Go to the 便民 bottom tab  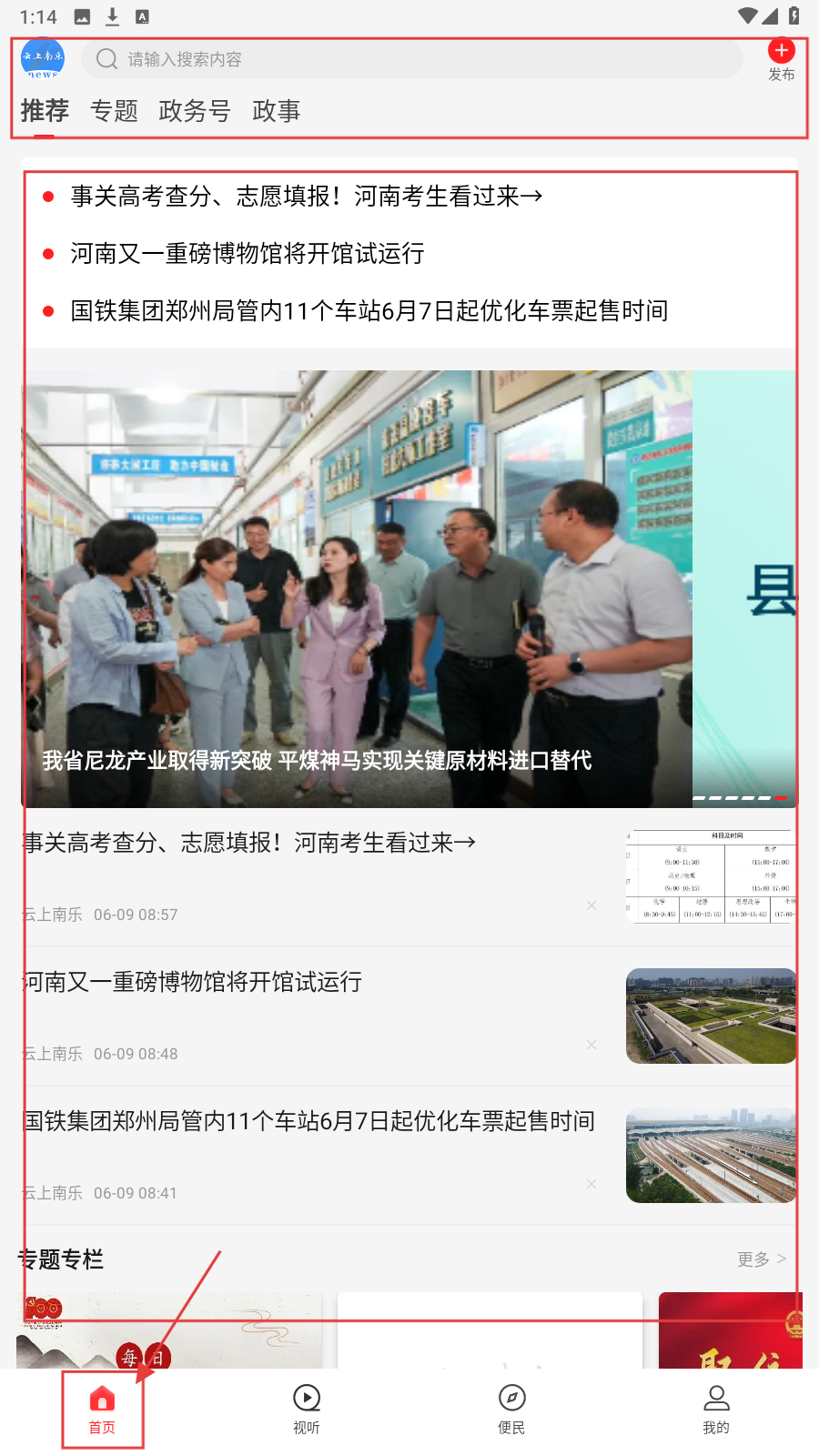tap(511, 1408)
